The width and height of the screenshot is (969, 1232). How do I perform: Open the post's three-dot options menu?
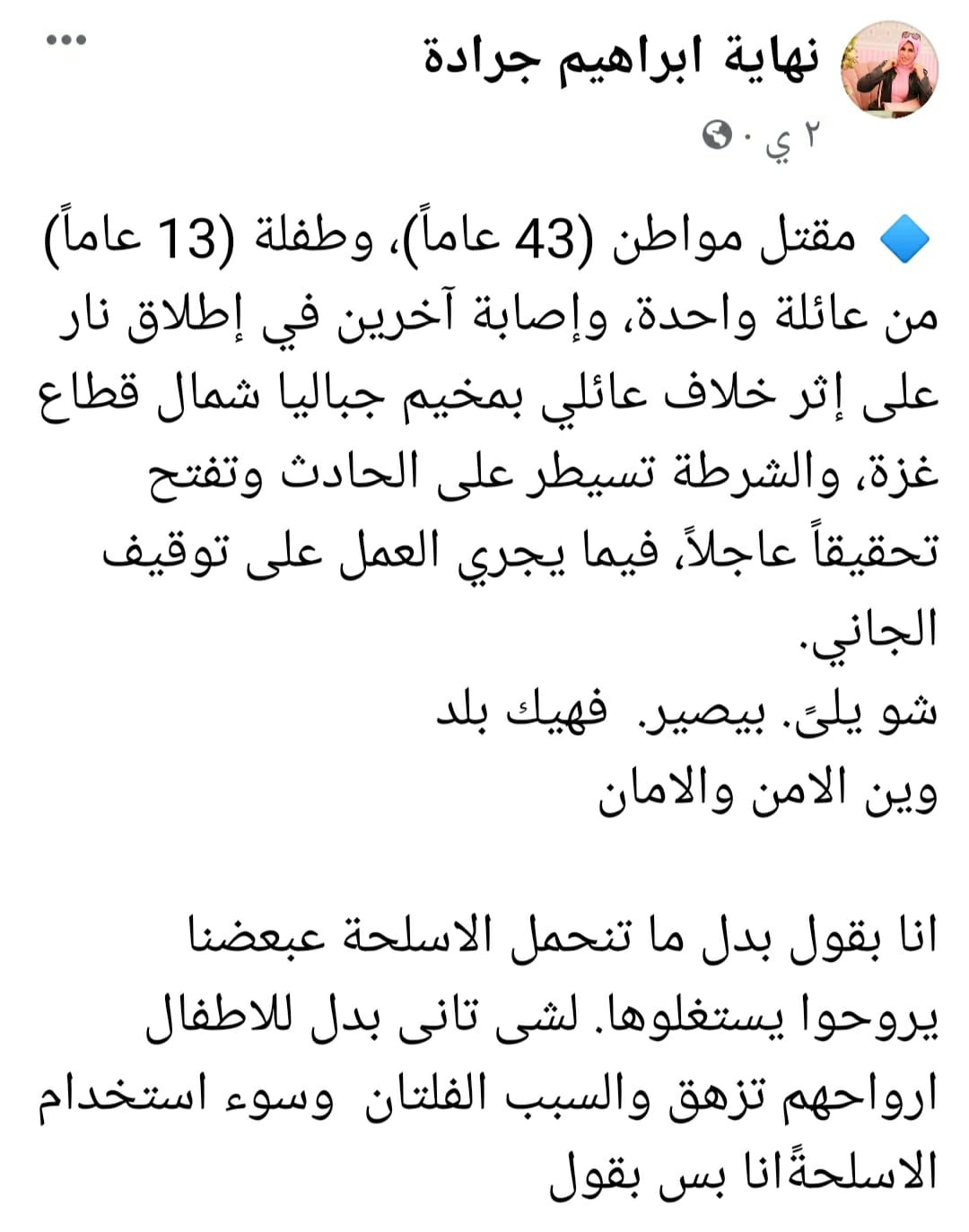(x=66, y=39)
